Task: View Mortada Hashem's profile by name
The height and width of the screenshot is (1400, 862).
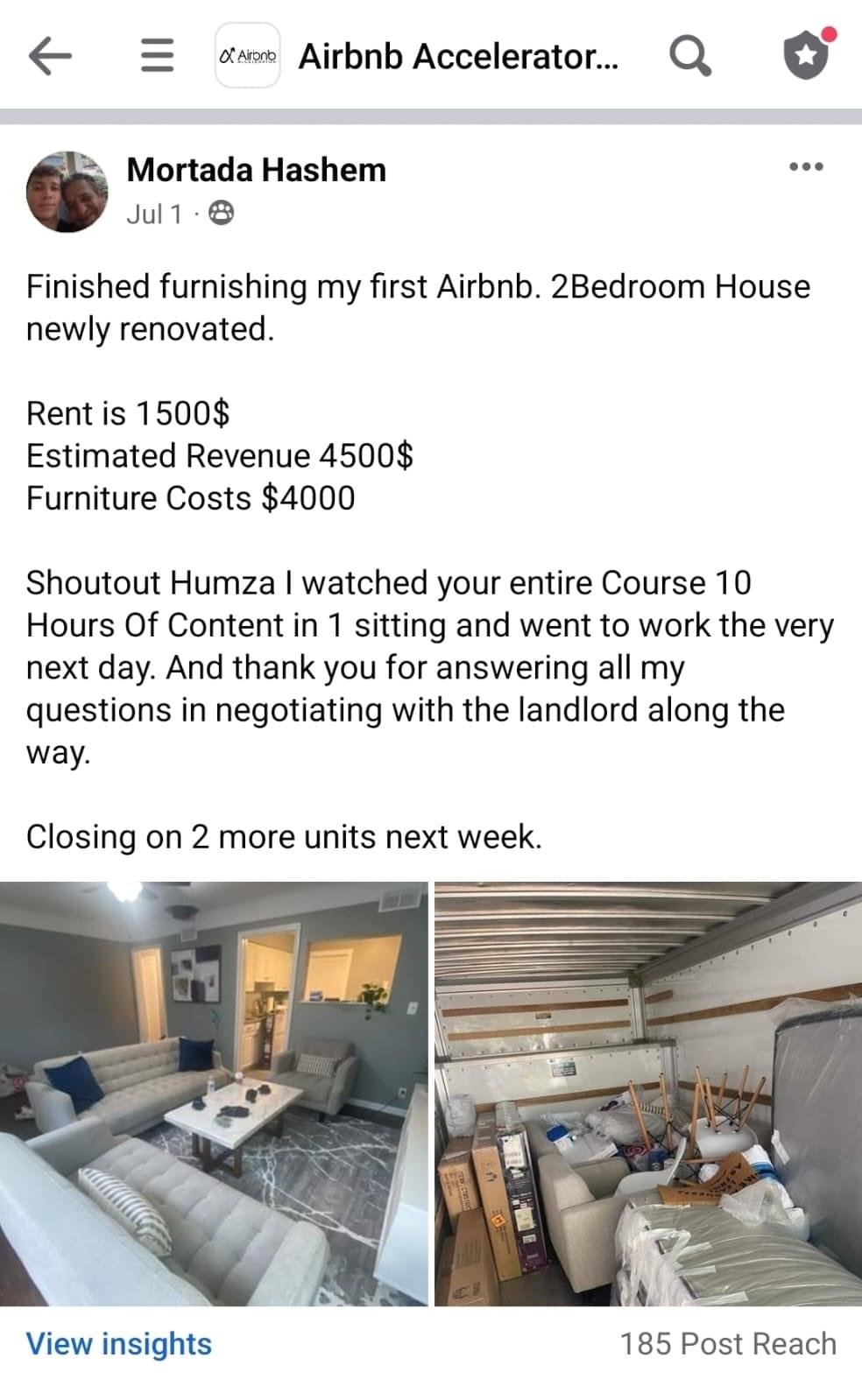Action: click(x=256, y=170)
